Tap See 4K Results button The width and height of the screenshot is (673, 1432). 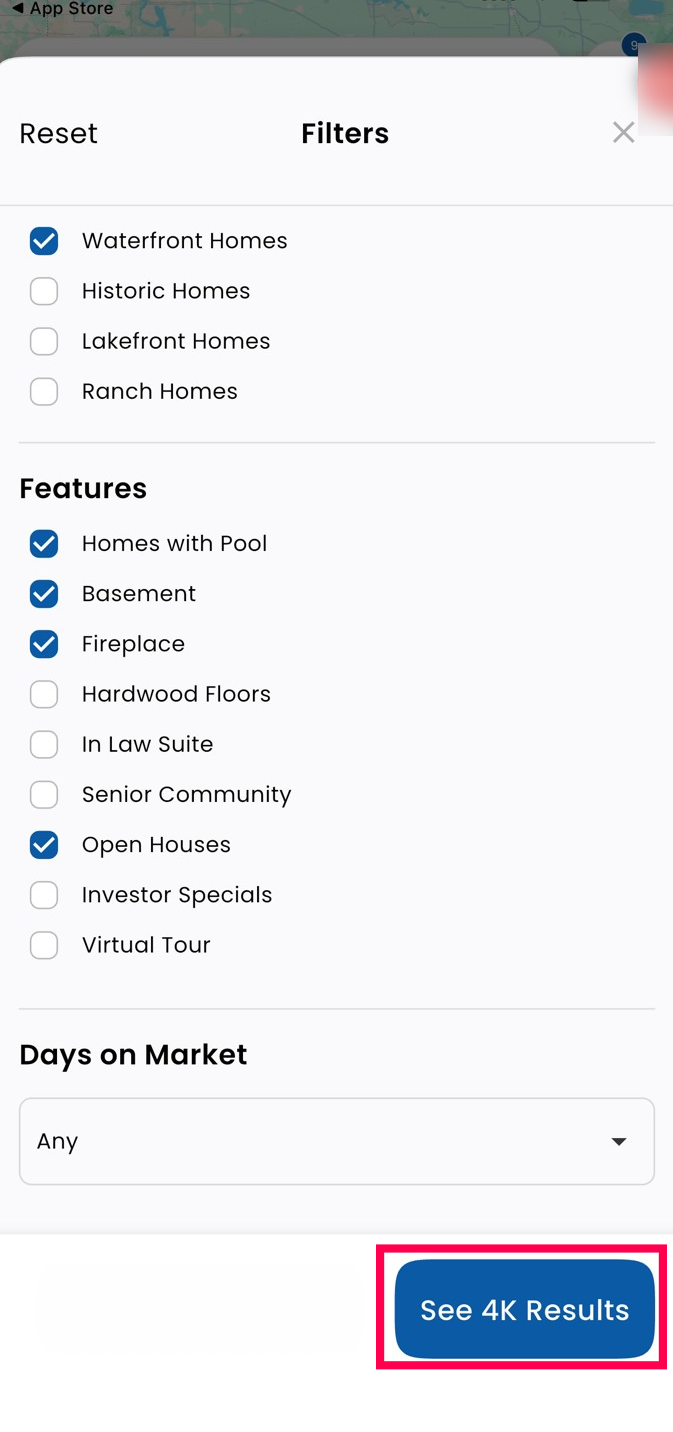[x=524, y=1309]
